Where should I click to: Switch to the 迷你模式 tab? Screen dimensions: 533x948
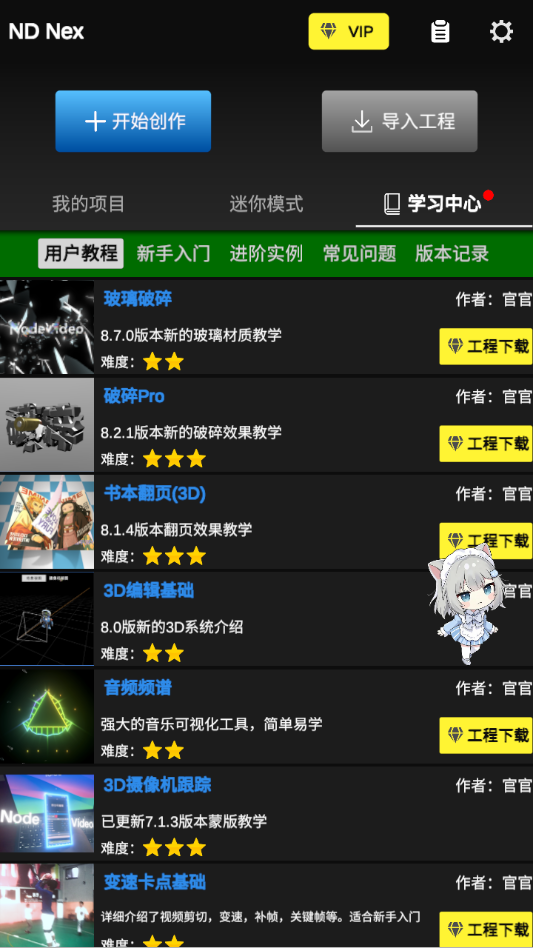coord(266,204)
